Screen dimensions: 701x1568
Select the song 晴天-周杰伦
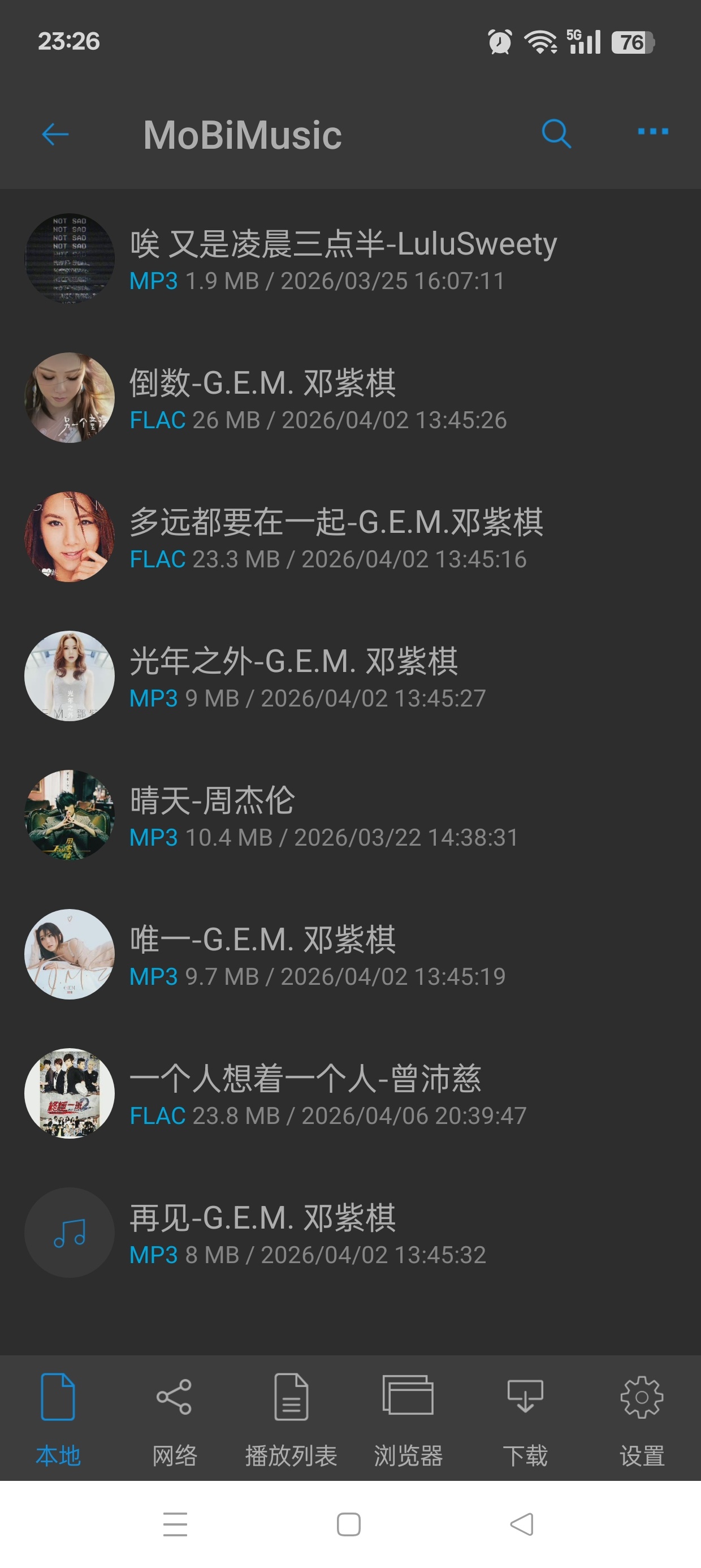click(350, 815)
